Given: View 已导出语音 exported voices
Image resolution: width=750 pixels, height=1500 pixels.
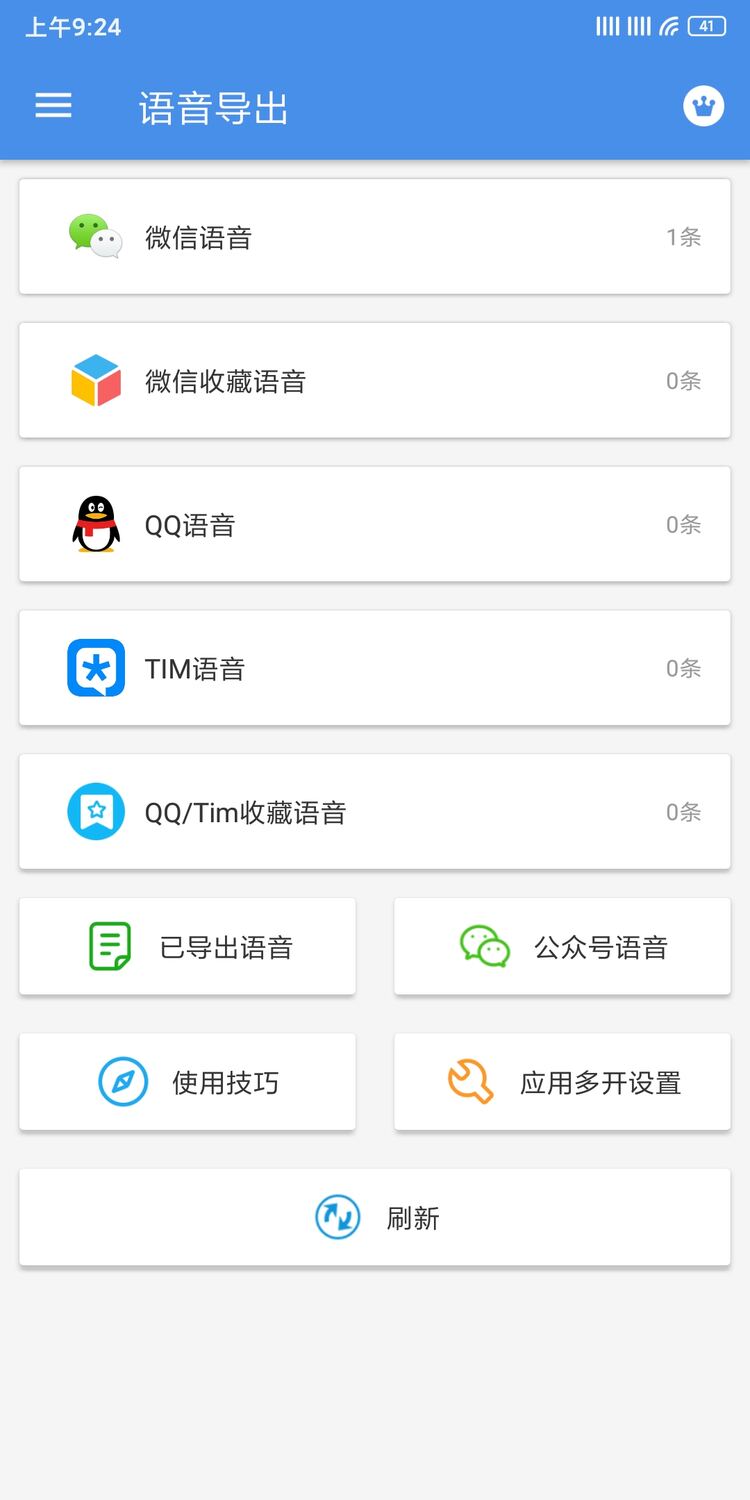Looking at the screenshot, I should pos(188,947).
